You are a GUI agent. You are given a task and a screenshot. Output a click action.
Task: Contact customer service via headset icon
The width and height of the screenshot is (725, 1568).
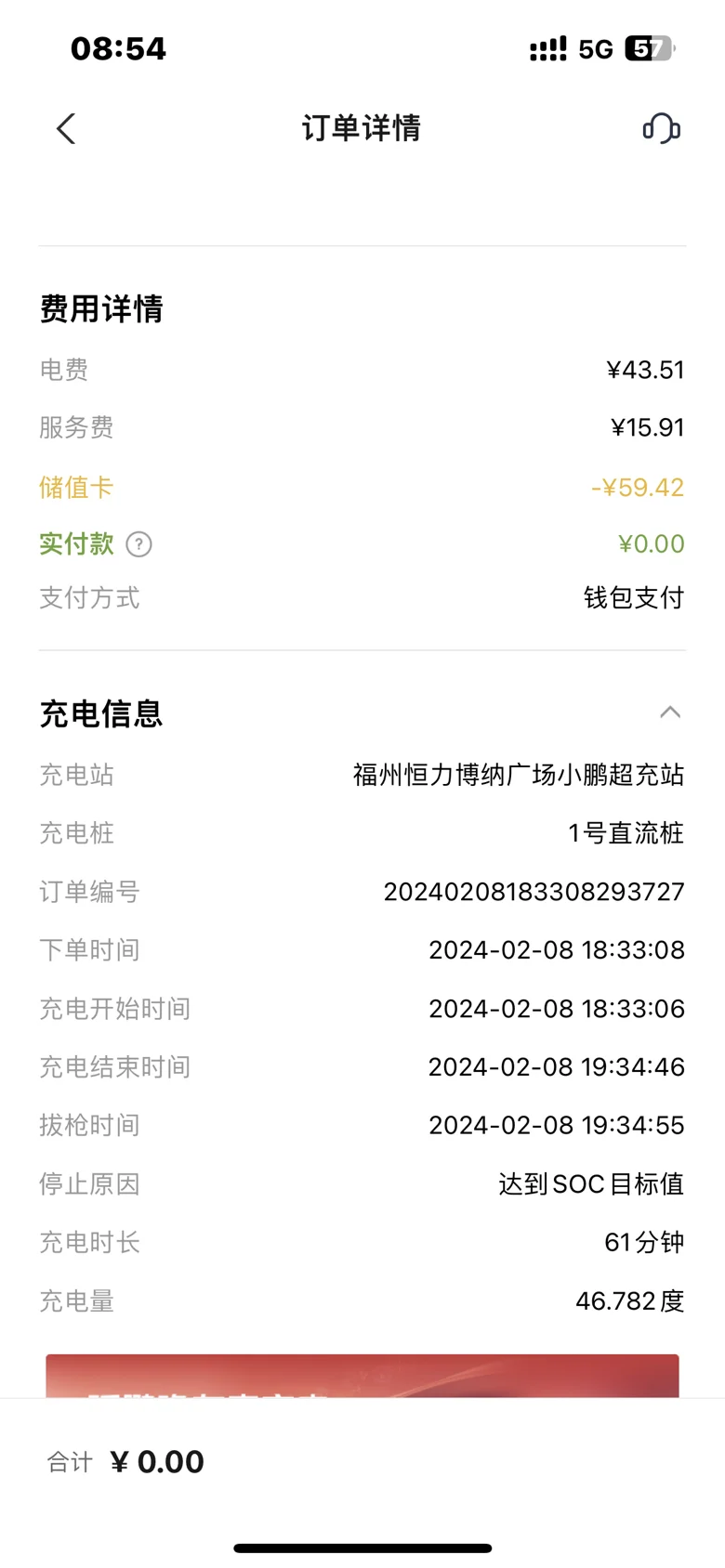(x=661, y=128)
